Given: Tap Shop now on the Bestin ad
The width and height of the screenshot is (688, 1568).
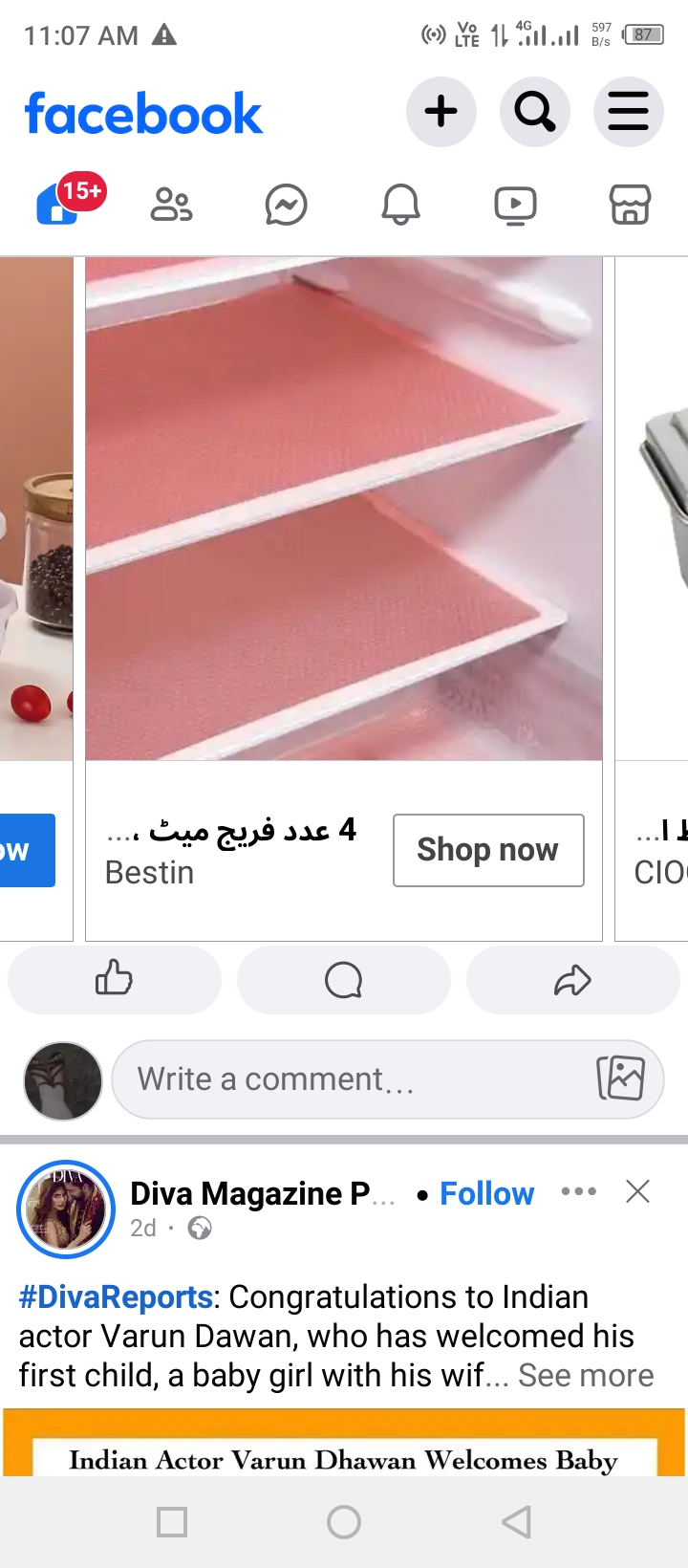Looking at the screenshot, I should tap(488, 850).
